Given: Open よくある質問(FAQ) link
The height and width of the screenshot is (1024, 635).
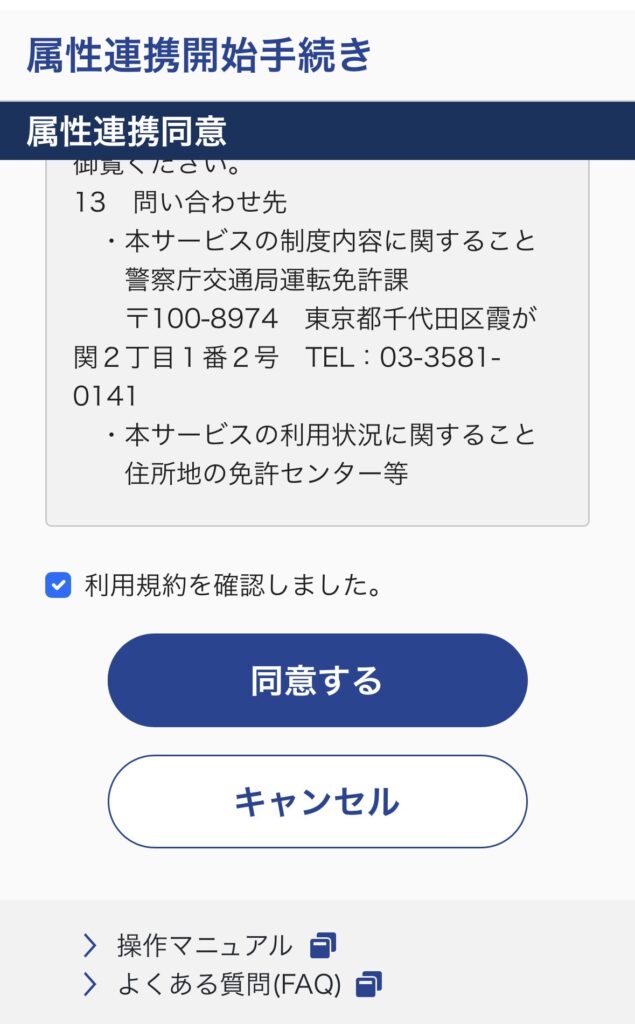Looking at the screenshot, I should [229, 985].
